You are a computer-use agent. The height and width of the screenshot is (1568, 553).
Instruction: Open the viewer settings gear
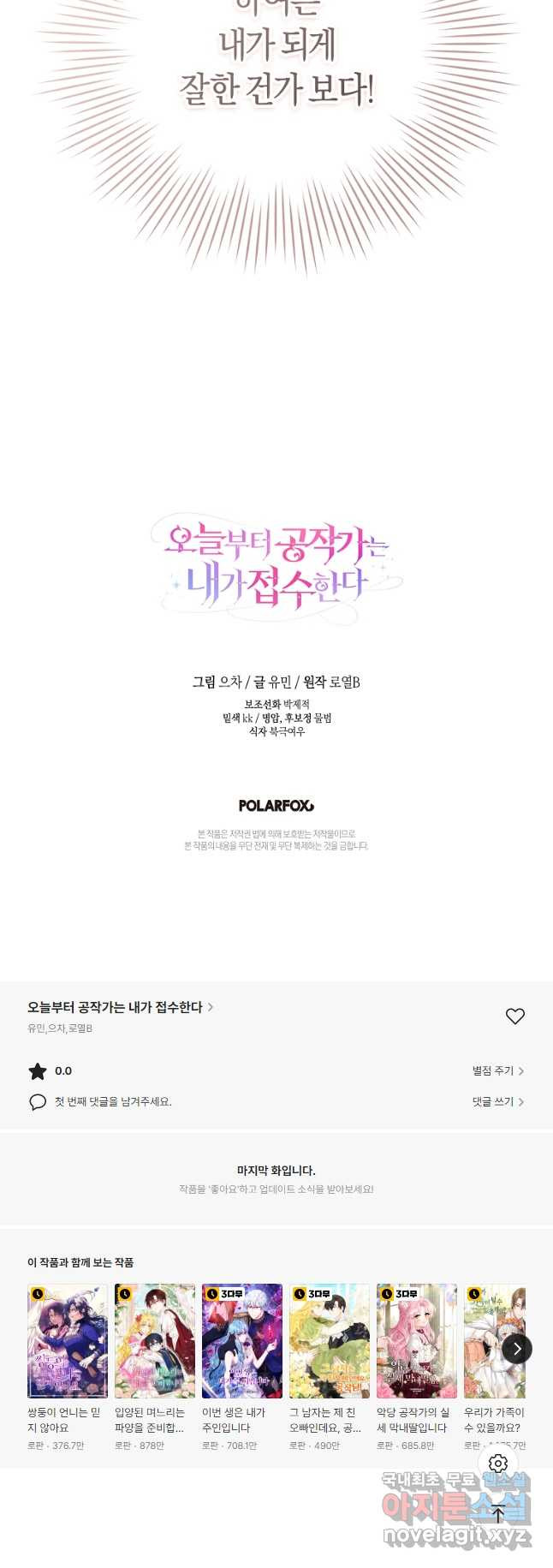[498, 1464]
